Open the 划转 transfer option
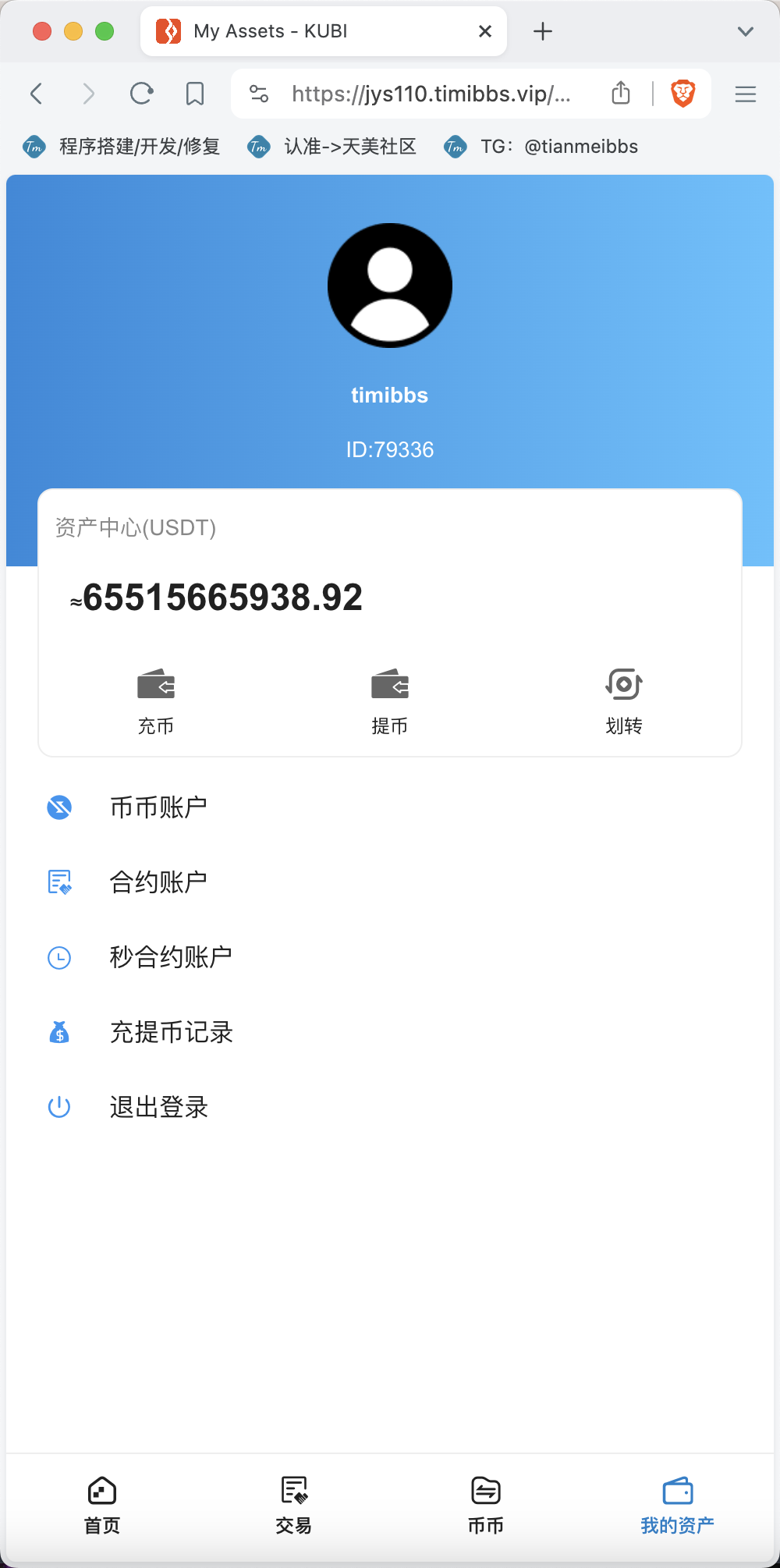Viewport: 780px width, 1568px height. tap(624, 701)
